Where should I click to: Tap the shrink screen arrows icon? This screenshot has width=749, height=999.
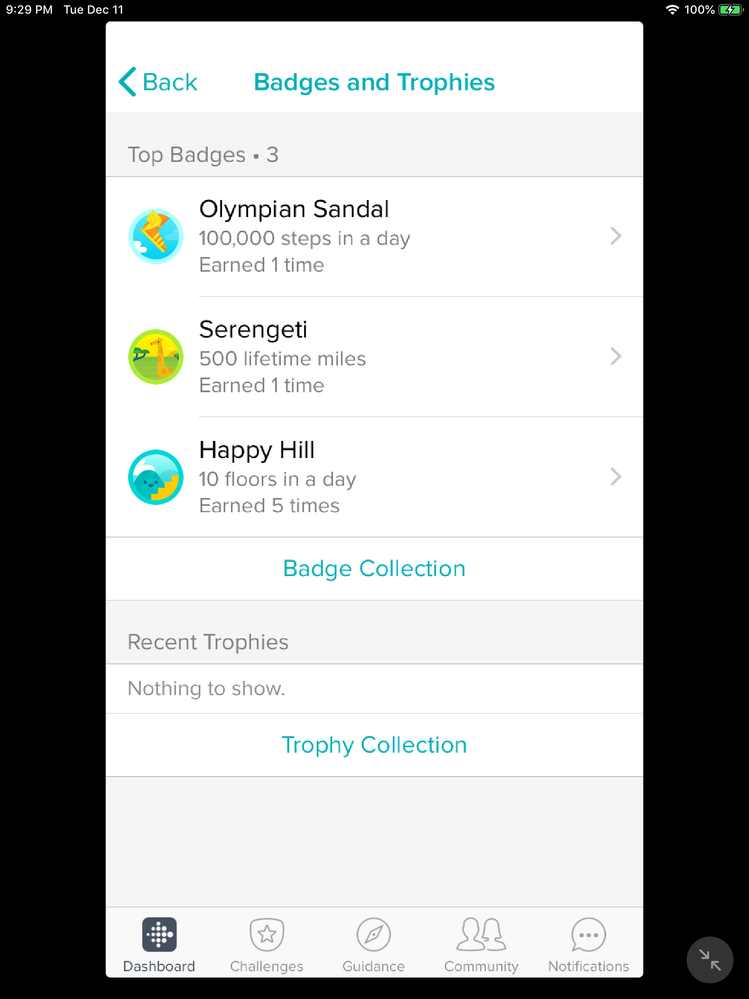[x=710, y=961]
